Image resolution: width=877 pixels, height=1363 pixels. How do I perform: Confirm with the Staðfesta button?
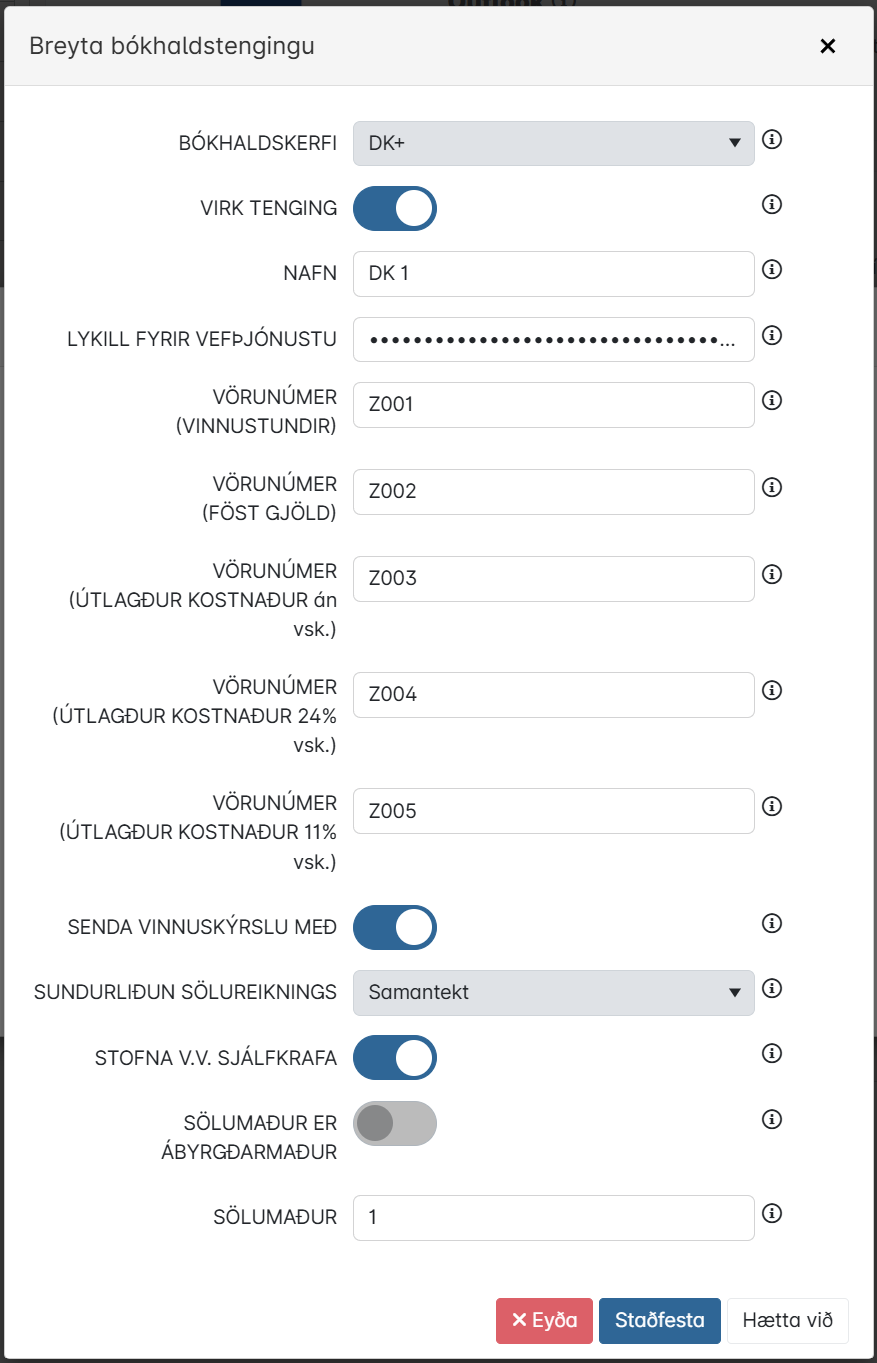[x=660, y=1320]
